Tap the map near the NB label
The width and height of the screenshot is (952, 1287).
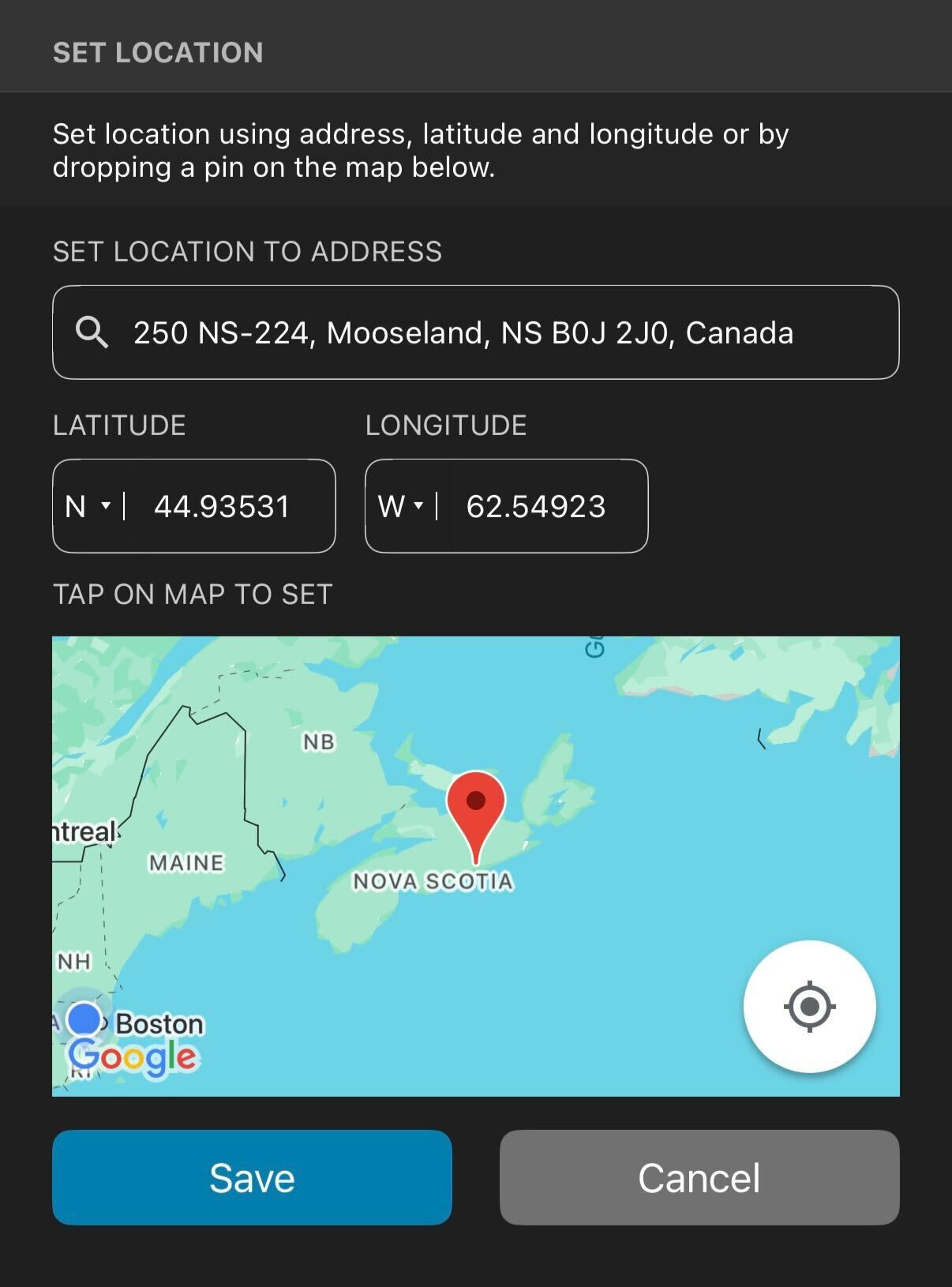[x=319, y=743]
